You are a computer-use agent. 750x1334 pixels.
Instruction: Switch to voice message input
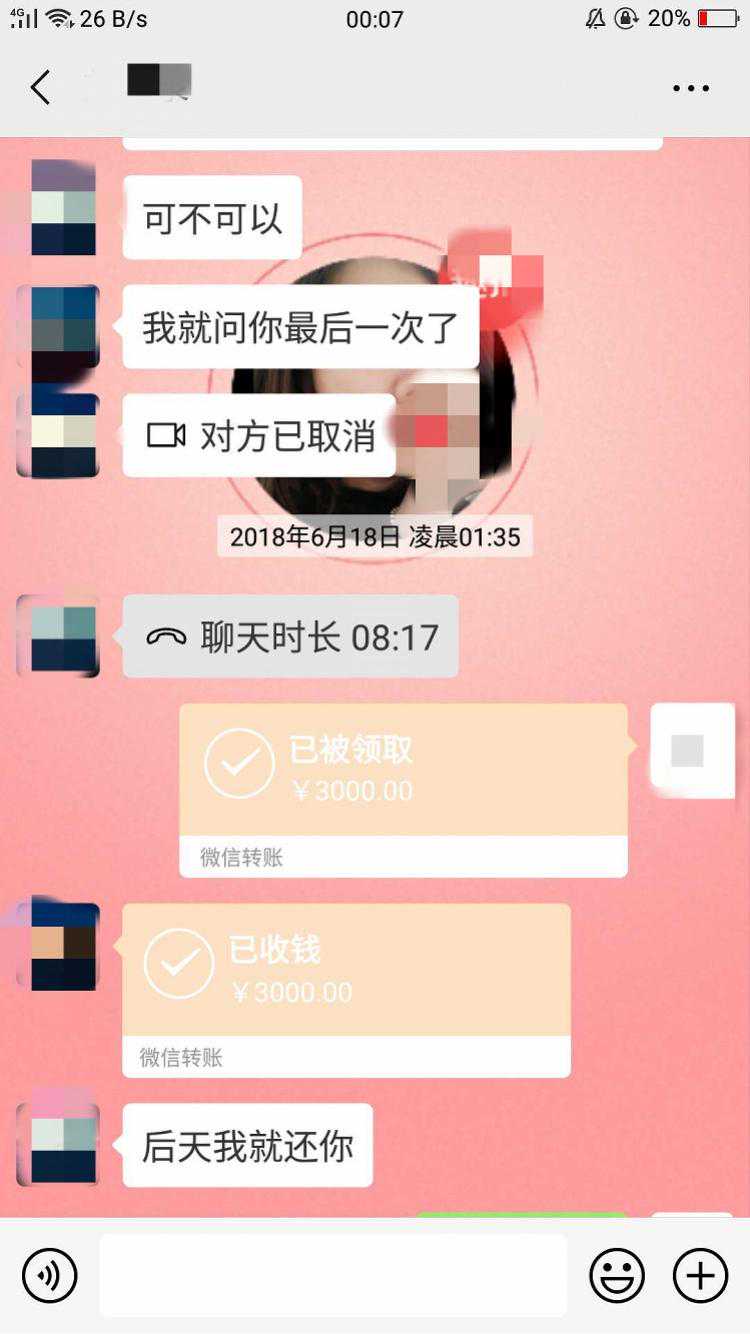(x=49, y=1275)
